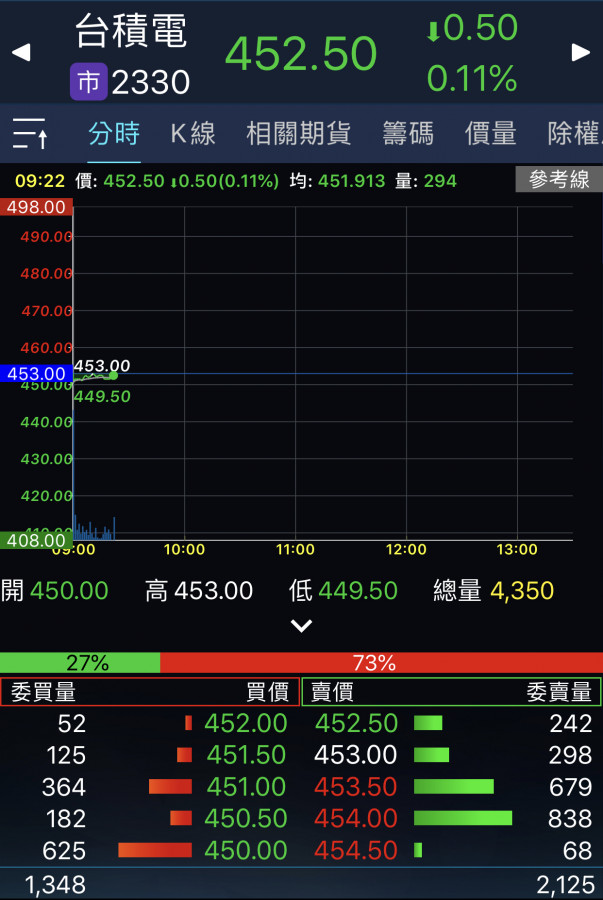
Task: Expand details with the down chevron
Action: tap(301, 626)
